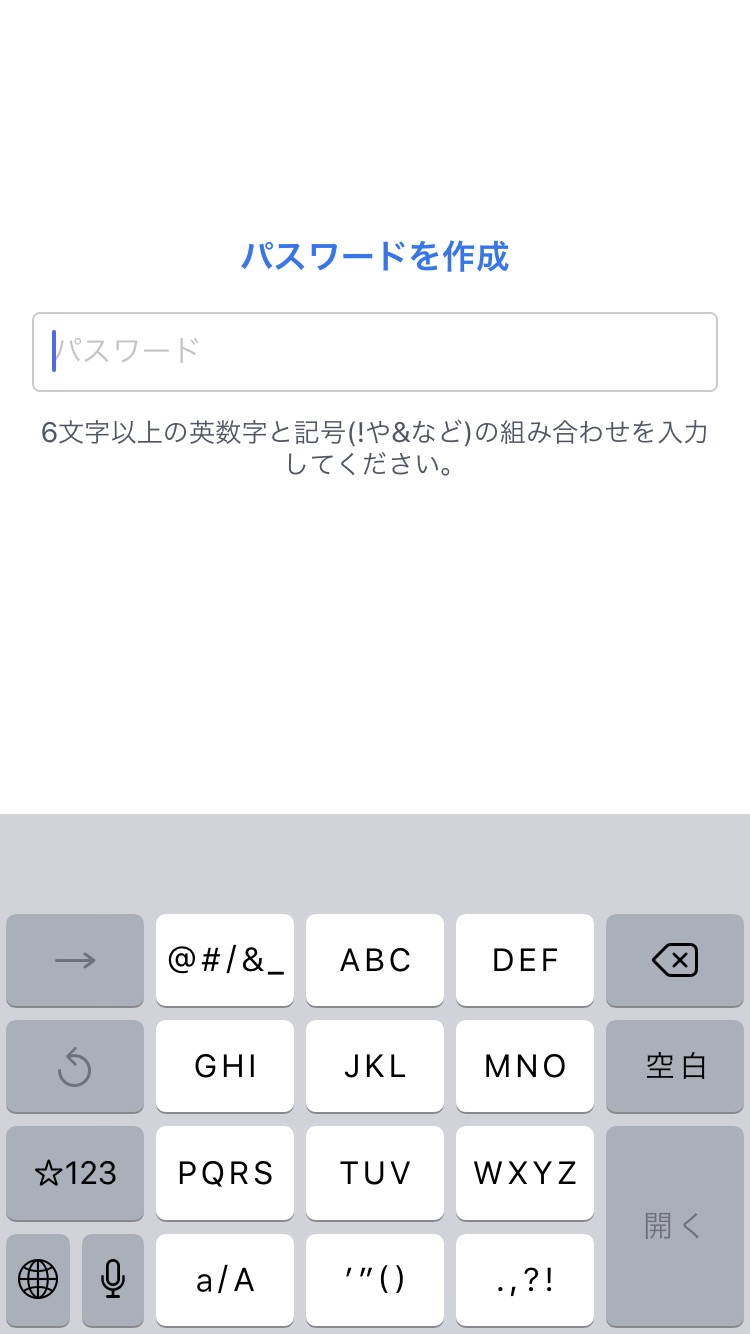
Task: Tap the ABC key
Action: 375,961
